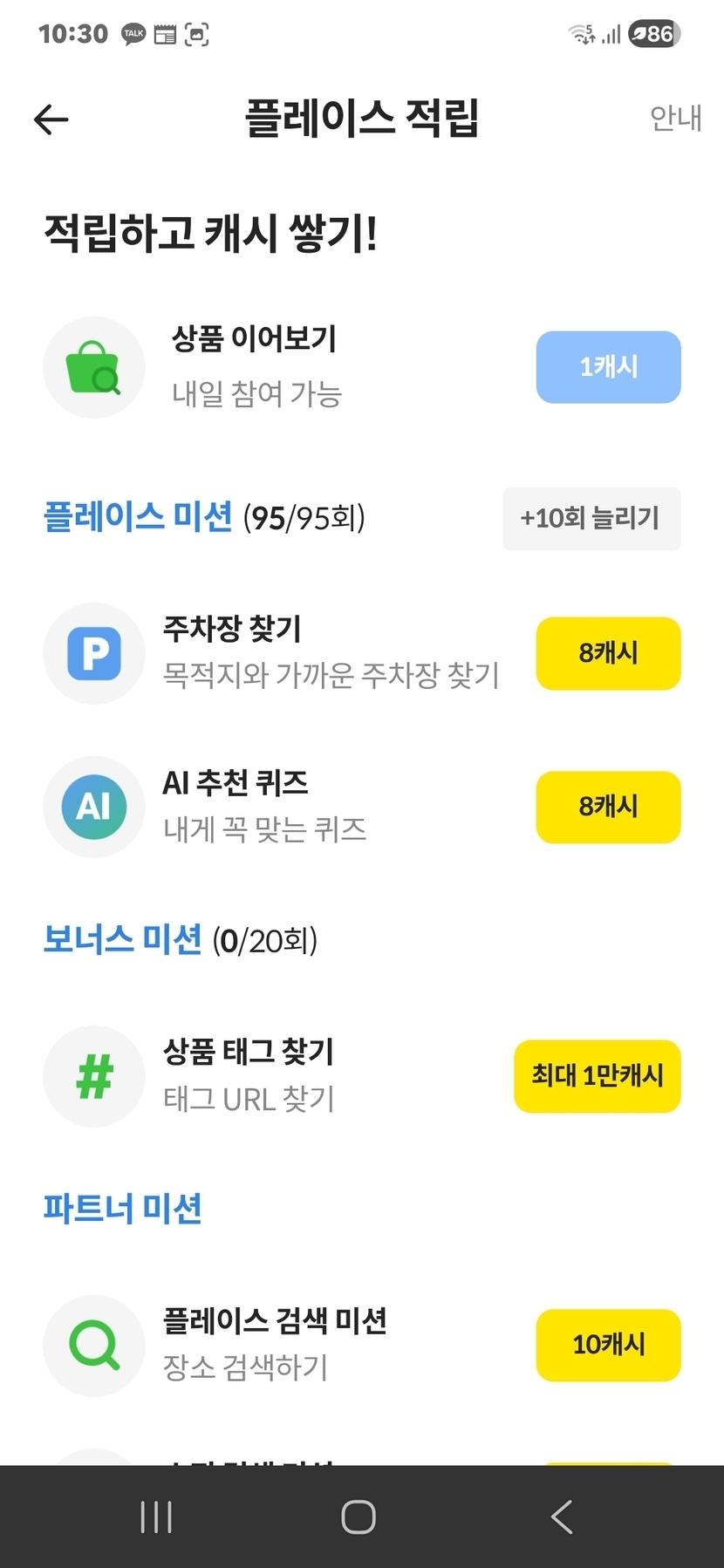Tap 최대 1만캐시 for 상품 태그 찾기
Viewport: 724px width, 1568px height.
tap(598, 1076)
